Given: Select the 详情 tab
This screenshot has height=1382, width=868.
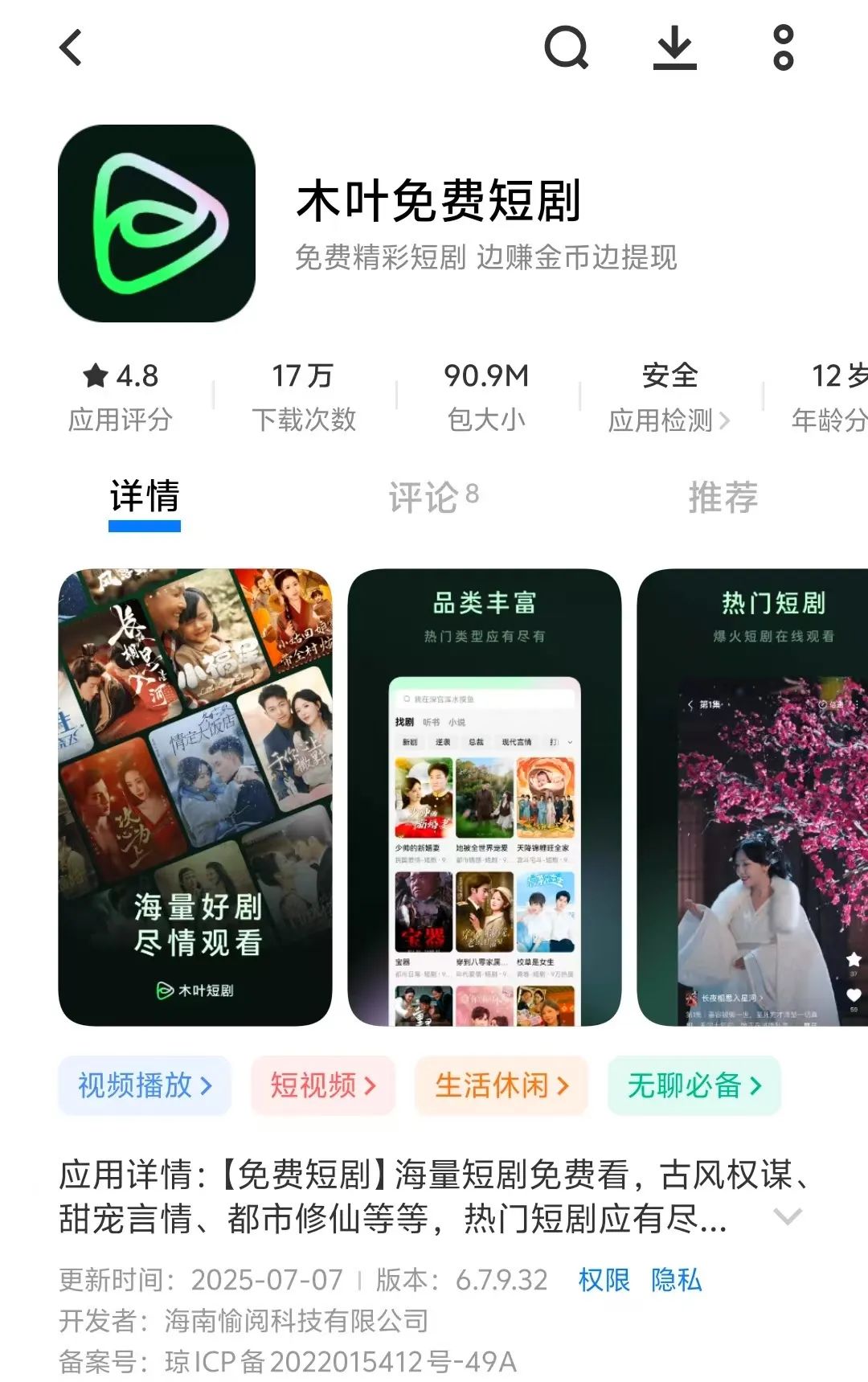Looking at the screenshot, I should 145,497.
